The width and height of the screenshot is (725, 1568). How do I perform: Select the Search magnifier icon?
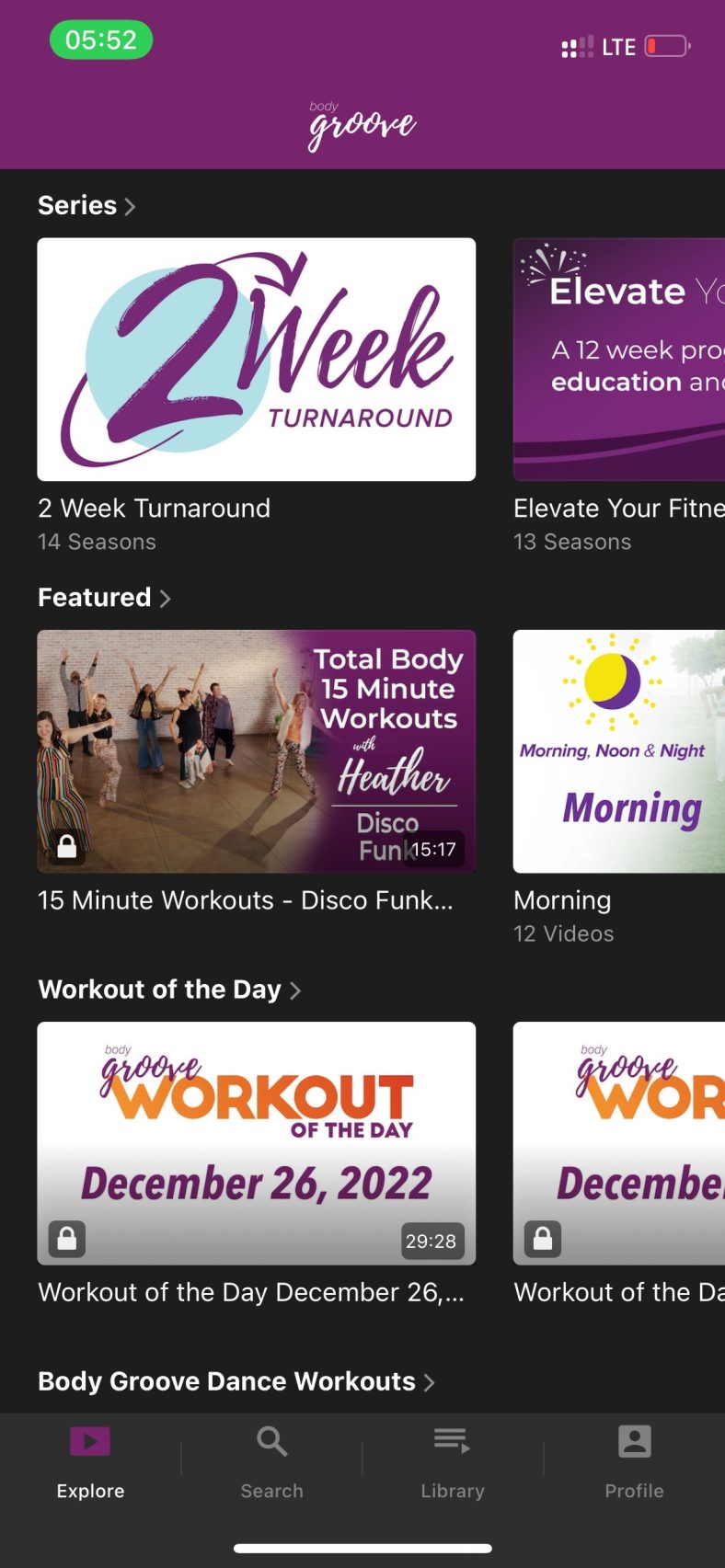click(271, 1441)
